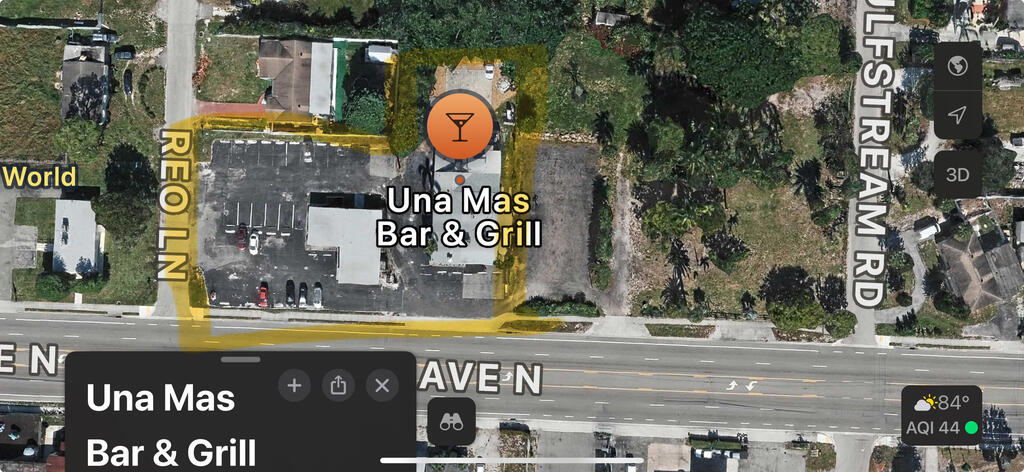Open Look Around binoculars view
The height and width of the screenshot is (472, 1024).
coord(451,422)
